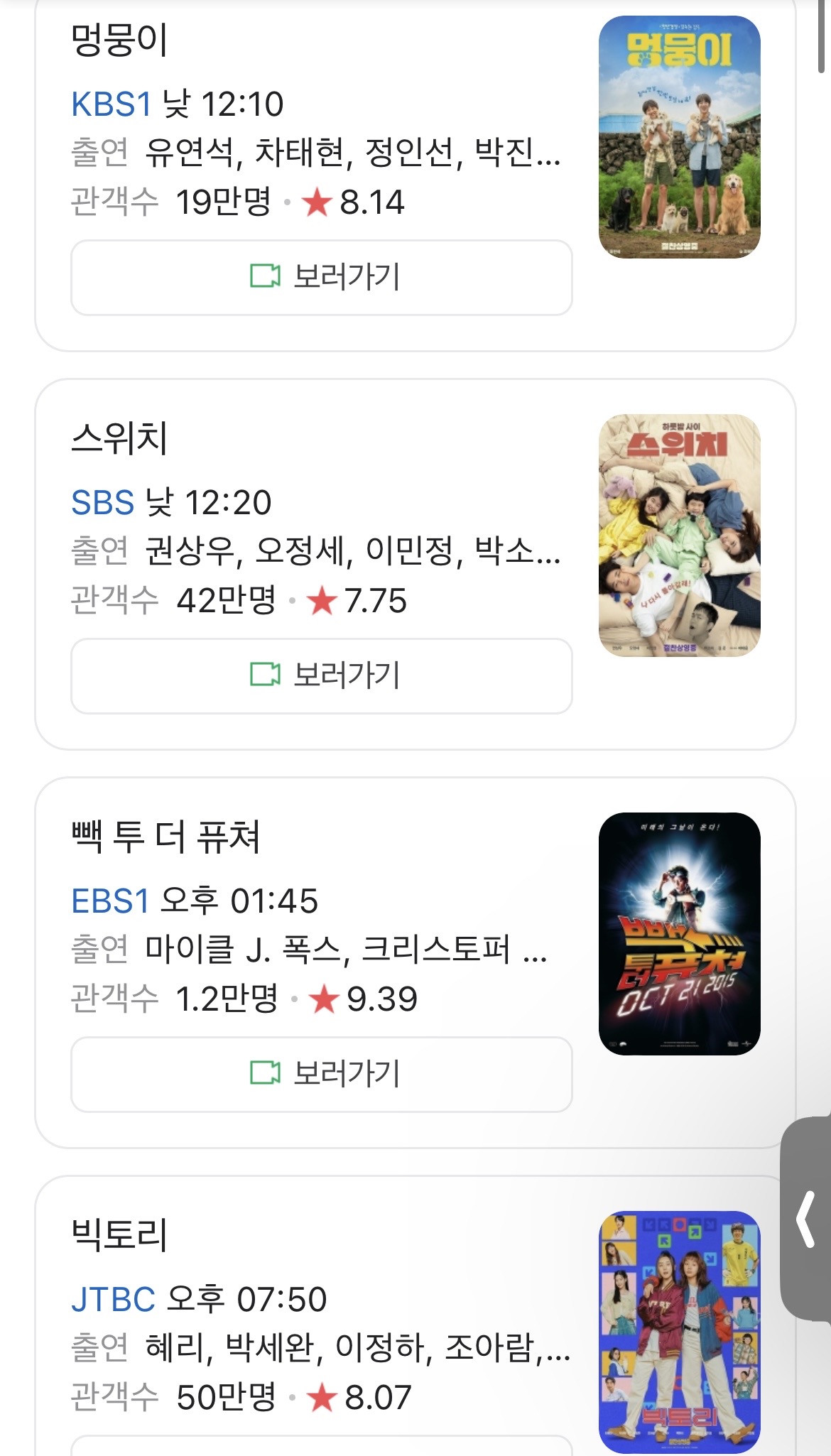The width and height of the screenshot is (831, 1456).
Task: Open the JTBC channel link
Action: click(x=113, y=1300)
